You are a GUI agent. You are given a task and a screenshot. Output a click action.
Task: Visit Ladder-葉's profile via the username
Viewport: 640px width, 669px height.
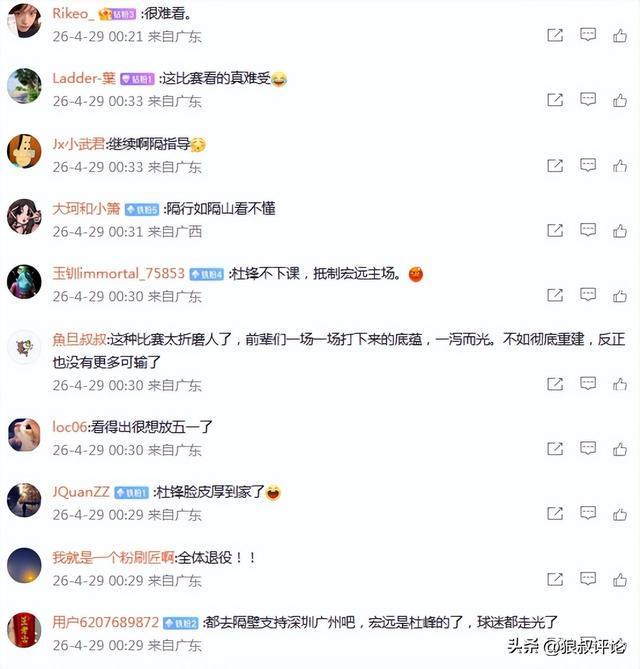click(x=83, y=79)
